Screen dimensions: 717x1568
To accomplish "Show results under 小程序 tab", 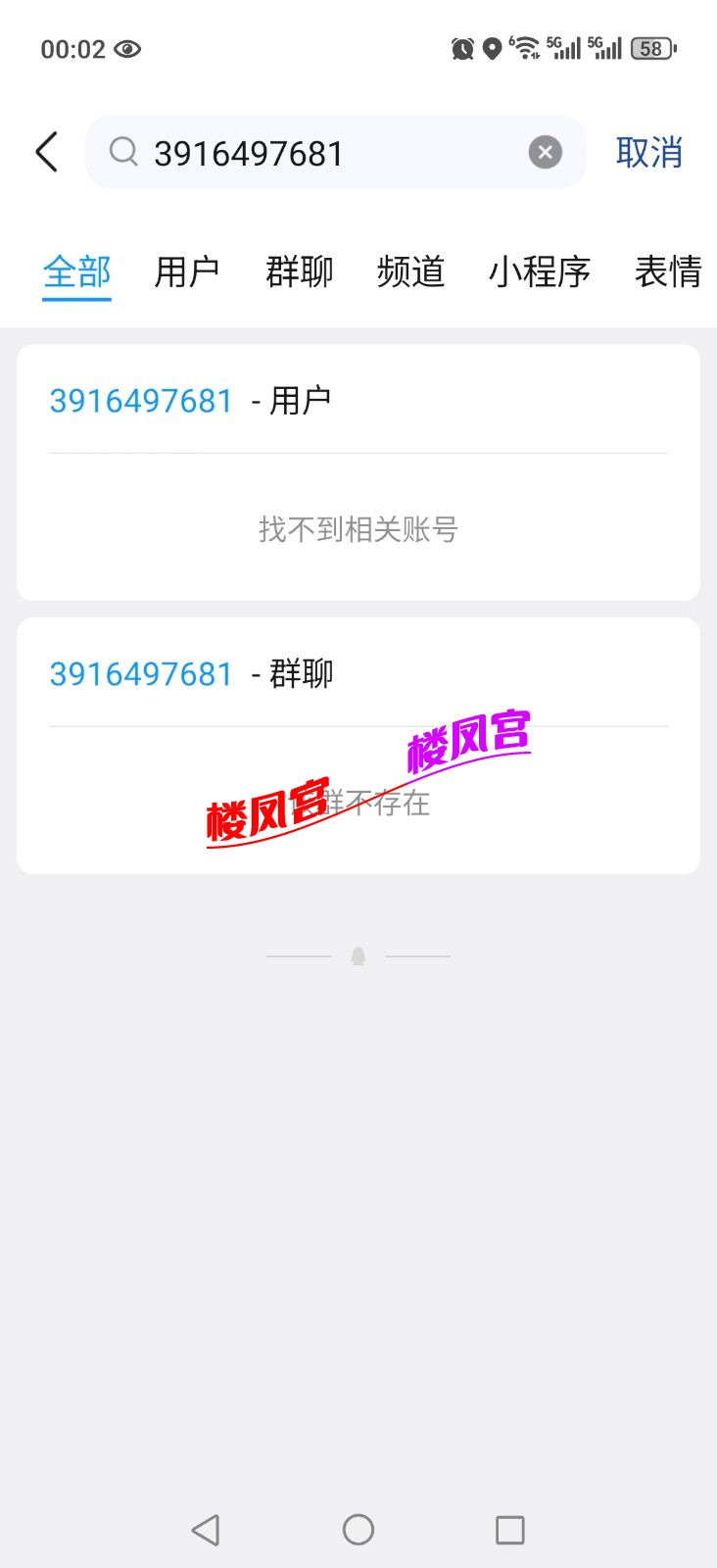I will tap(540, 271).
